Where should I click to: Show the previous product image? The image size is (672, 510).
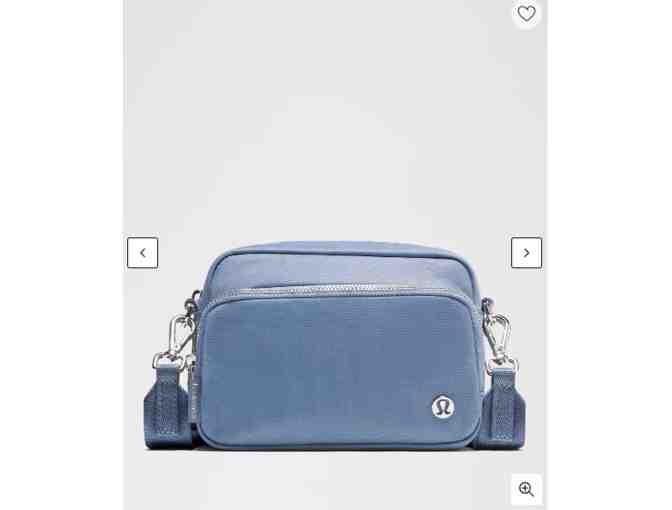click(x=142, y=253)
